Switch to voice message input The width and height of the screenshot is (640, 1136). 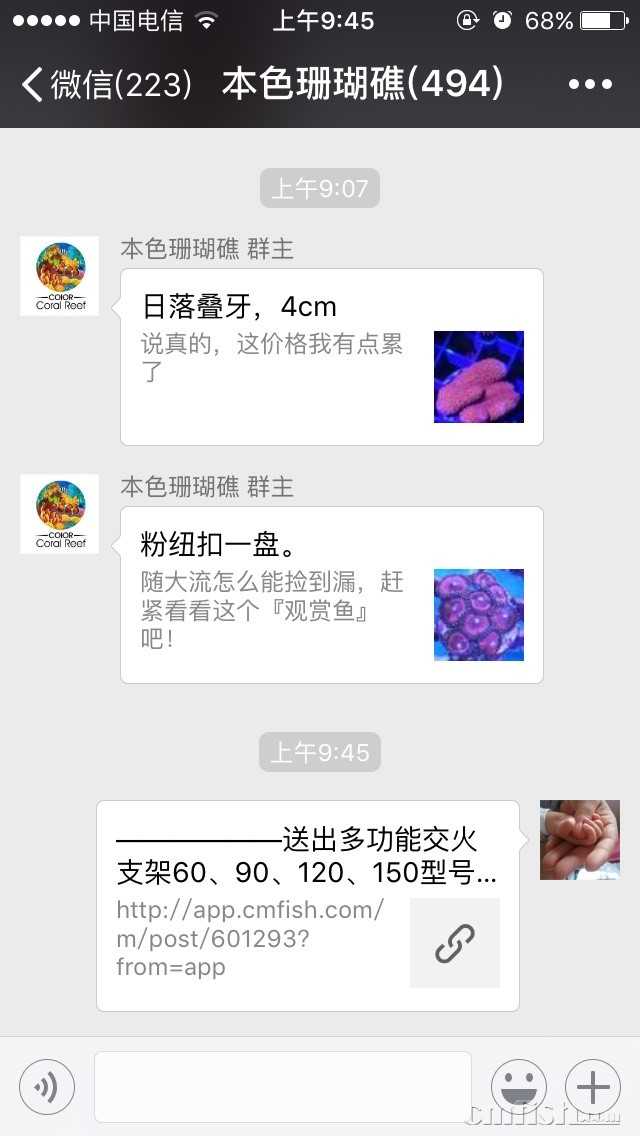(x=47, y=1087)
